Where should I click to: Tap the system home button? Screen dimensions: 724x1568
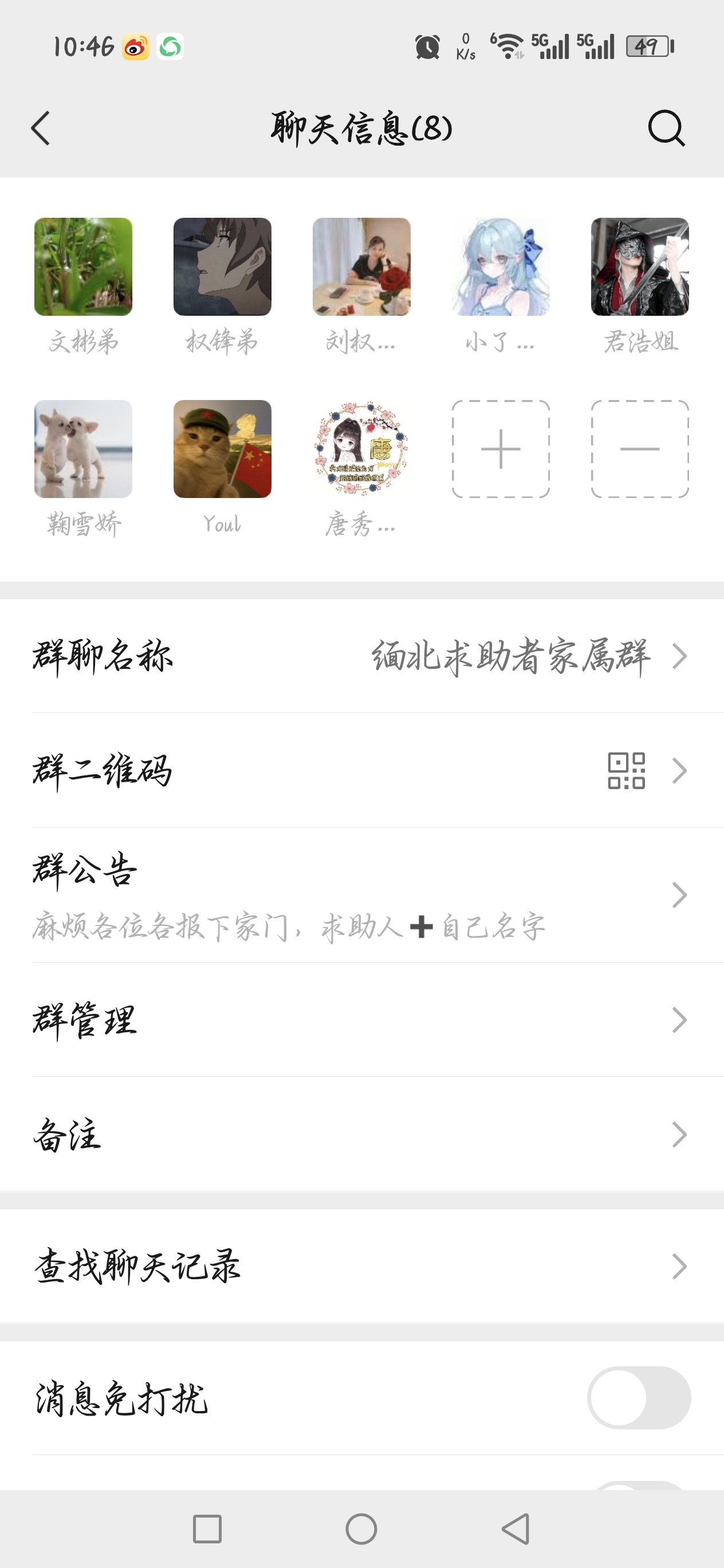361,1529
